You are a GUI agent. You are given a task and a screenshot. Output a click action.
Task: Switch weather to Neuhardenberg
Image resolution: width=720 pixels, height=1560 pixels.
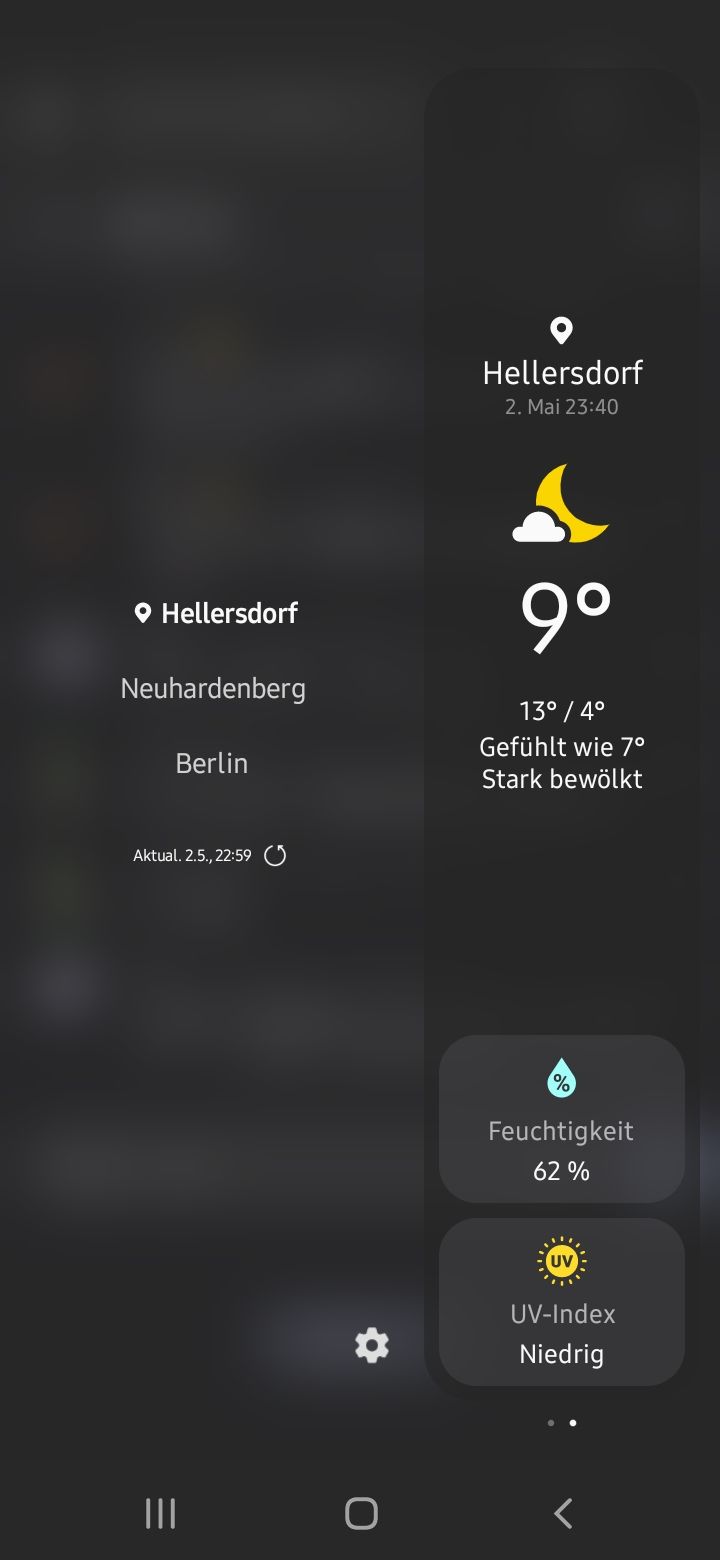point(213,689)
